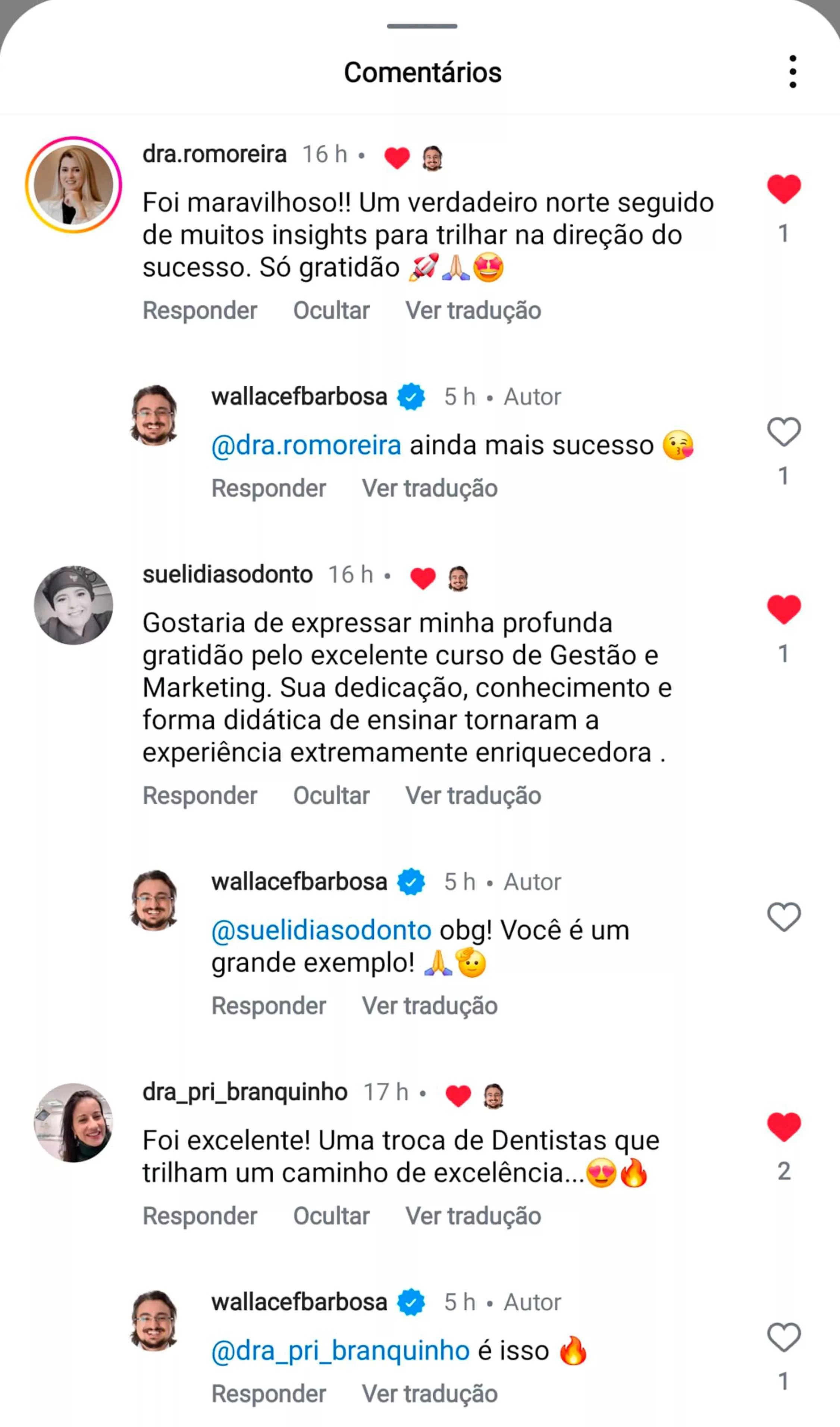Image resolution: width=840 pixels, height=1427 pixels.
Task: Hide dra.romoreira's comment with Ocultar
Action: (x=331, y=310)
